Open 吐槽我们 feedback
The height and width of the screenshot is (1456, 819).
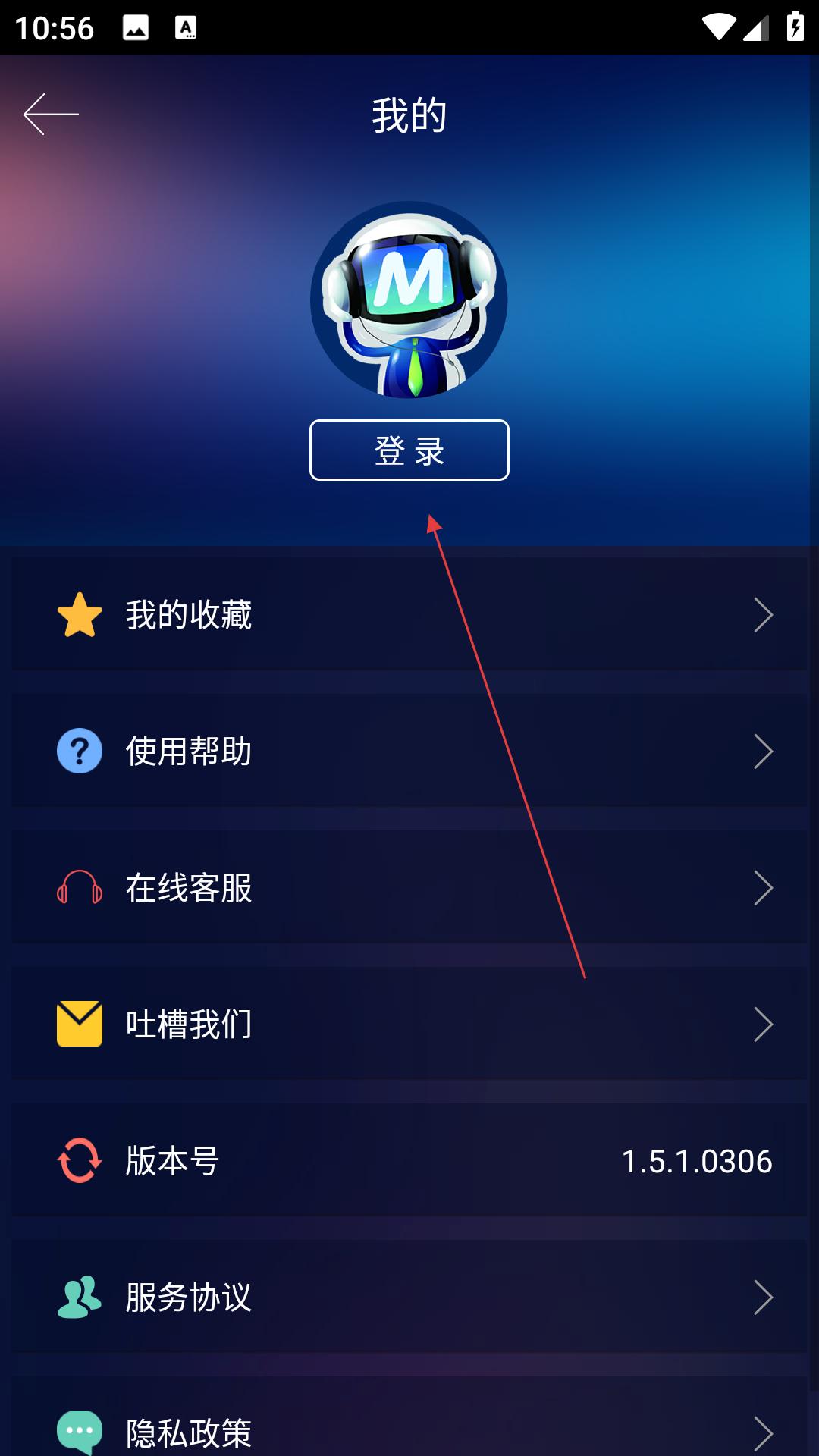pos(409,1024)
